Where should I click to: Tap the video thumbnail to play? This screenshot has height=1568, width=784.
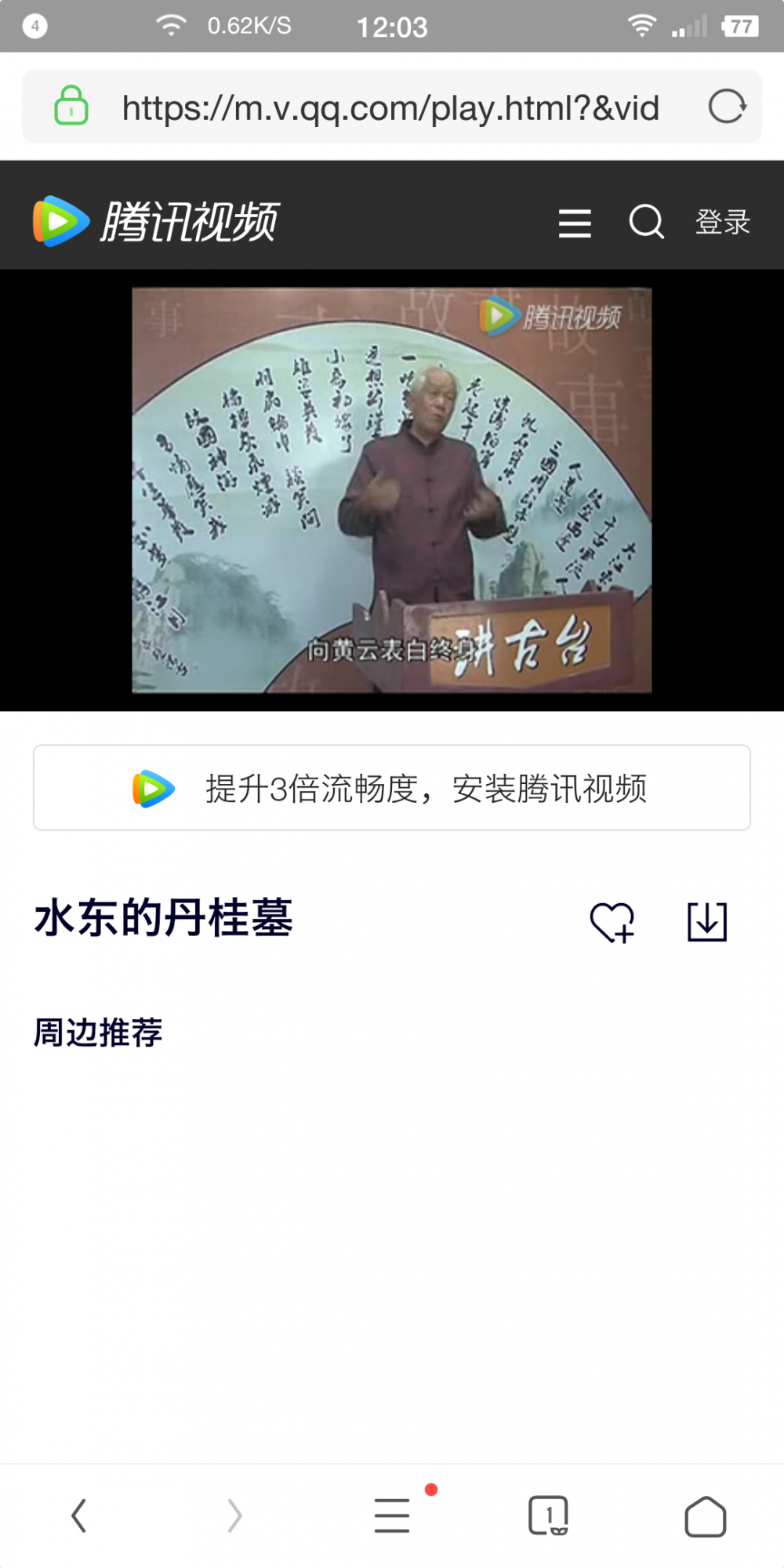391,492
